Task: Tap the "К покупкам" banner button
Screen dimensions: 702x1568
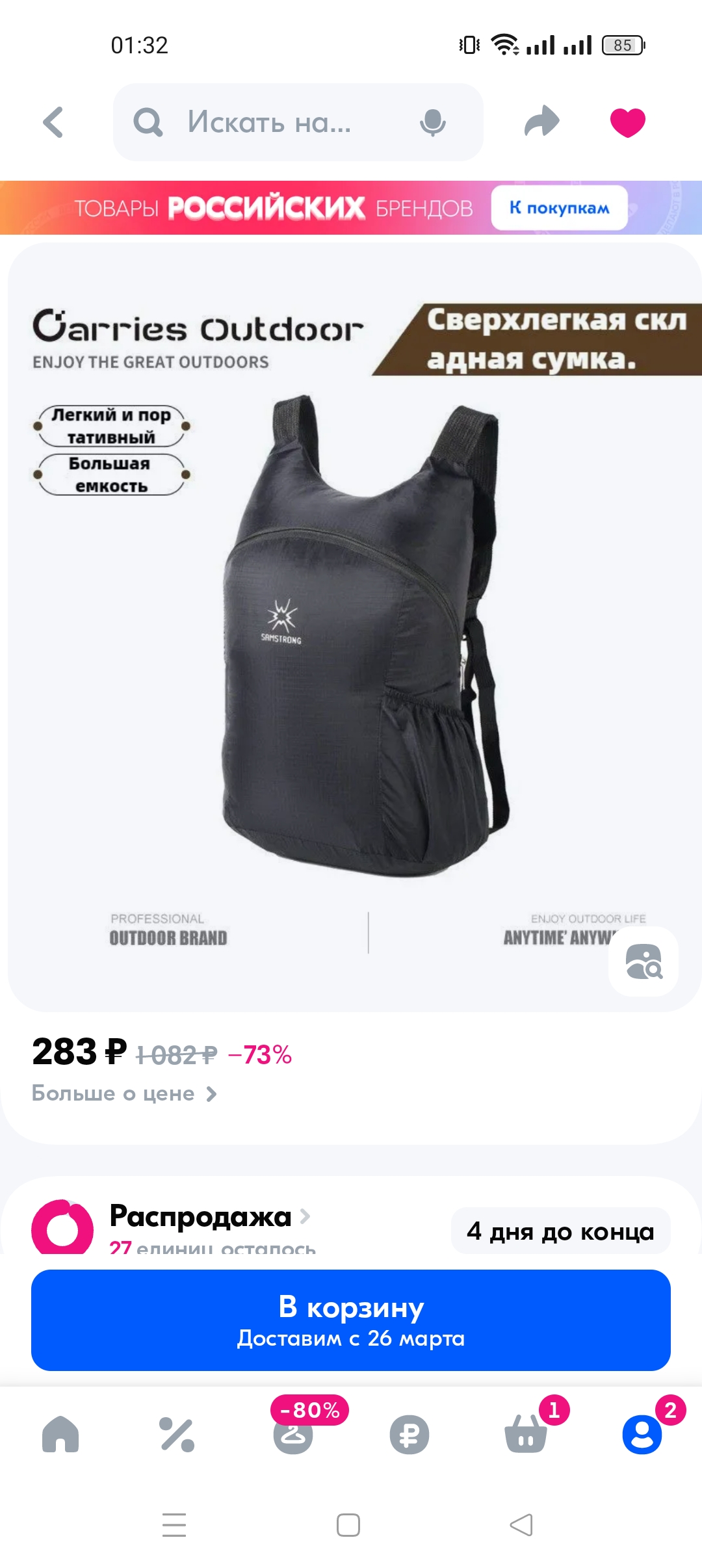Action: tap(559, 208)
